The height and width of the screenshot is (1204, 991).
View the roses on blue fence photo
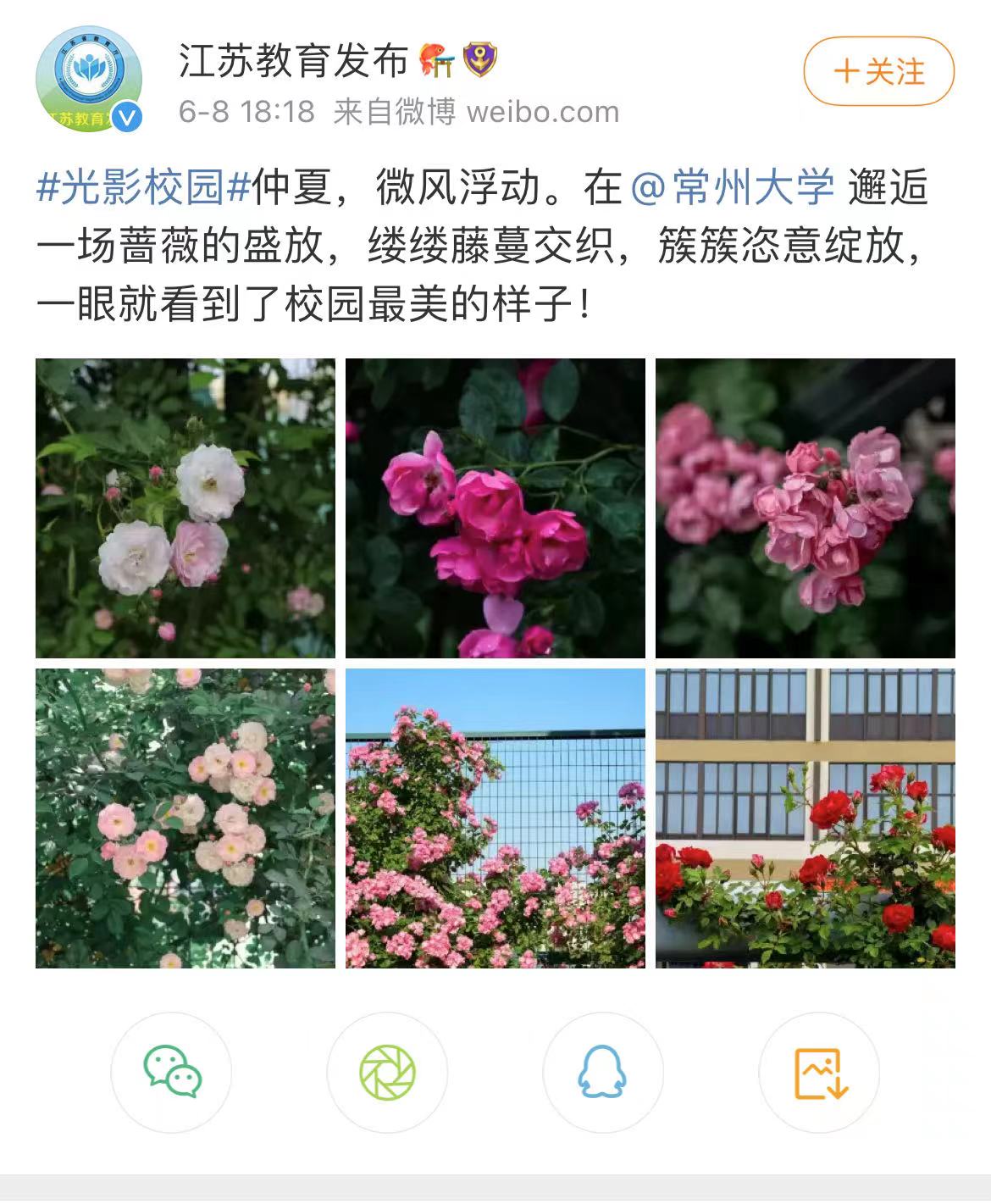[495, 818]
